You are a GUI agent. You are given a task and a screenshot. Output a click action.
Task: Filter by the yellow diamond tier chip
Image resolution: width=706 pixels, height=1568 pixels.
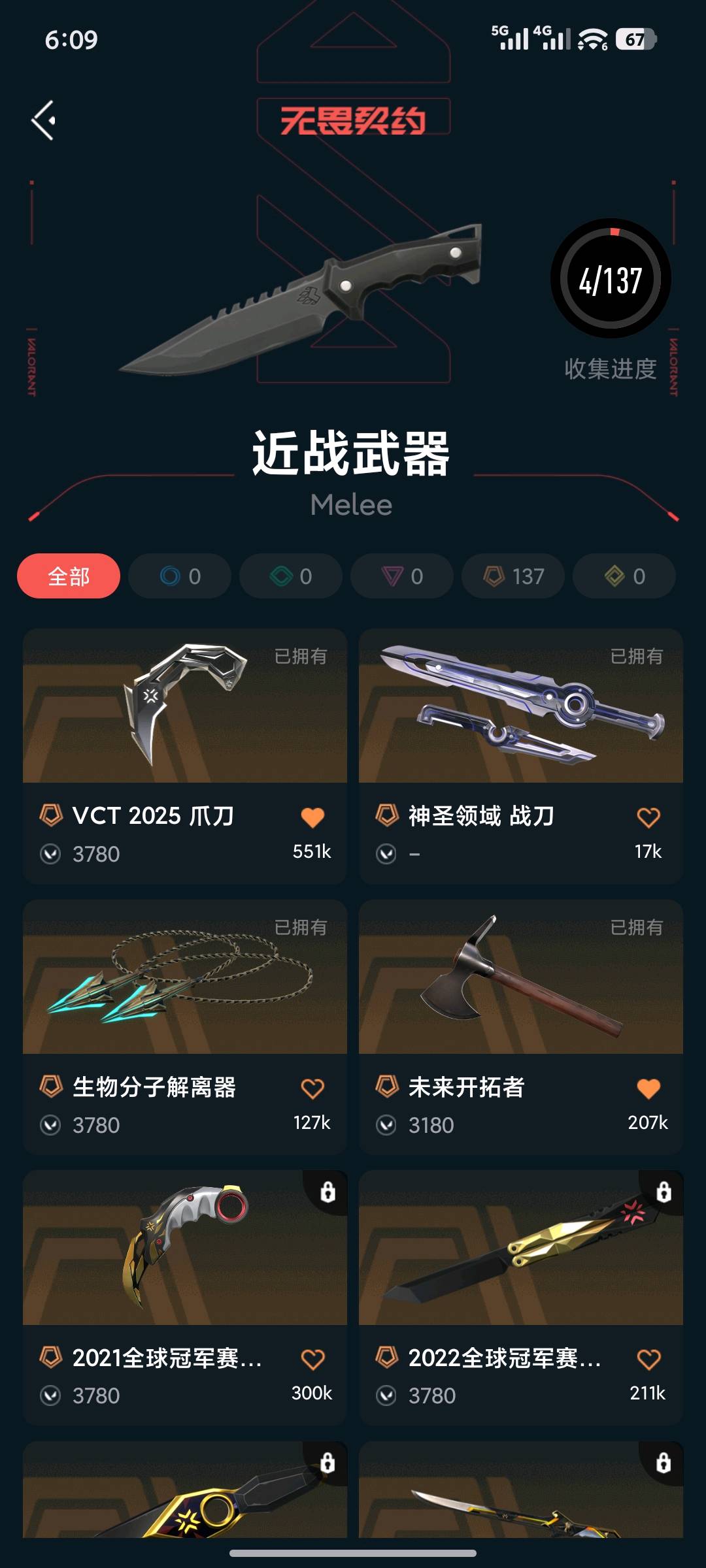(624, 576)
